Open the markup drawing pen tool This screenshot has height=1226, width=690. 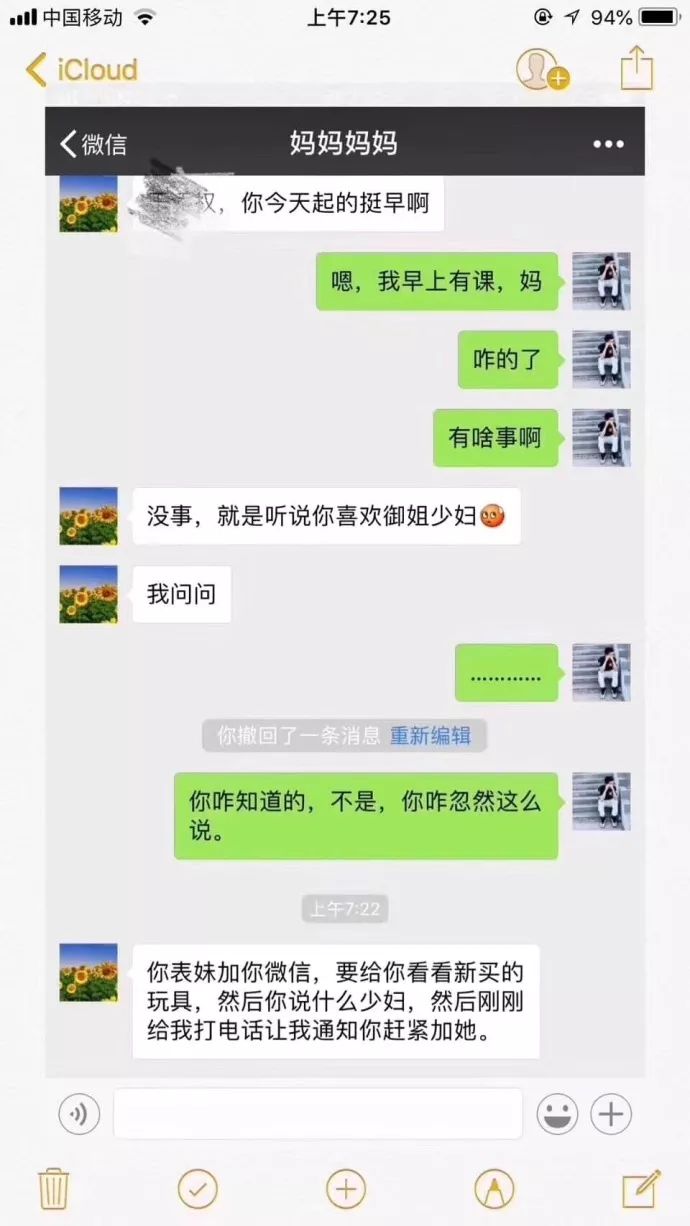(494, 1188)
